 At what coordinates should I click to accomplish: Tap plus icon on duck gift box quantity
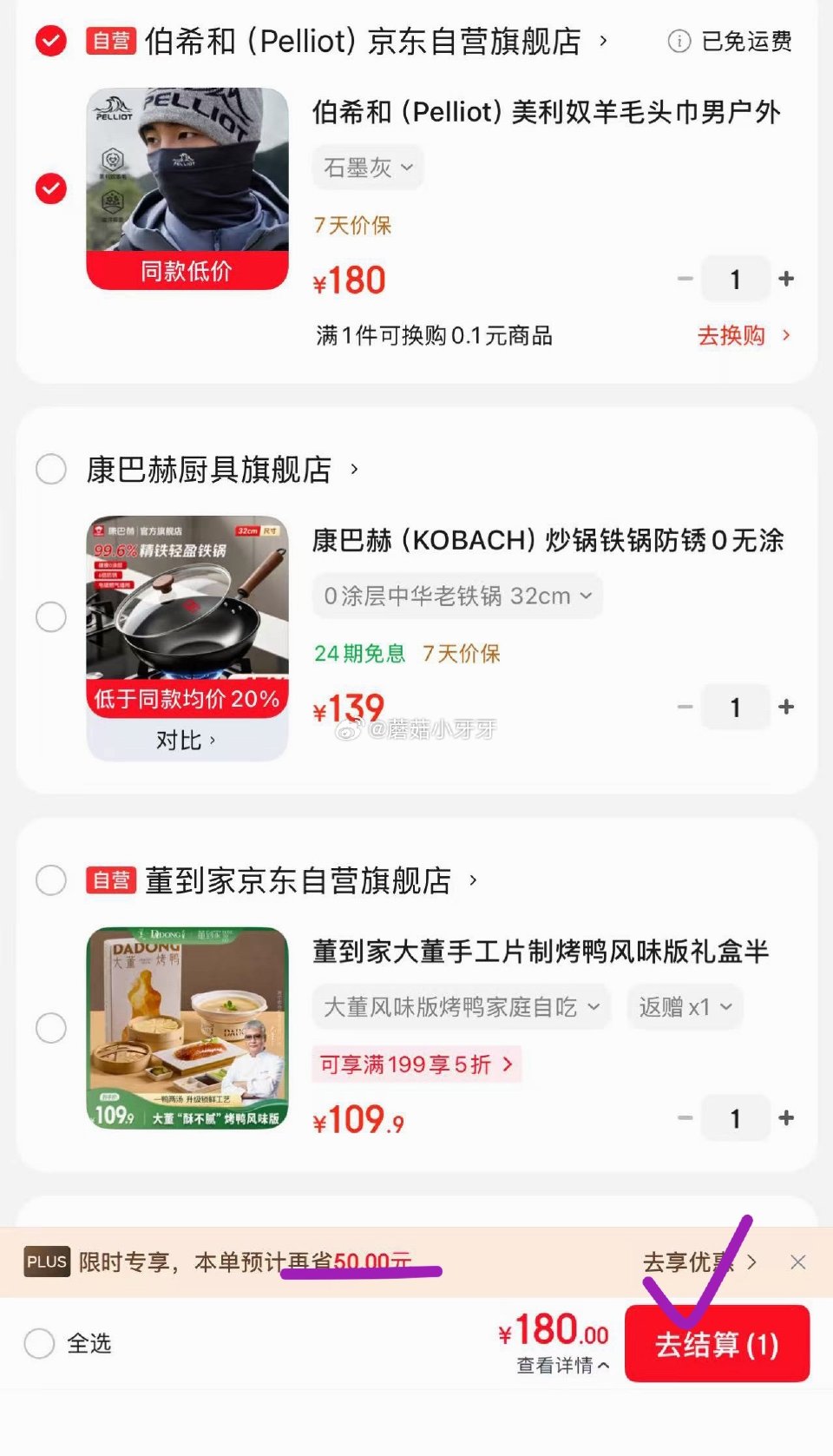[785, 1118]
